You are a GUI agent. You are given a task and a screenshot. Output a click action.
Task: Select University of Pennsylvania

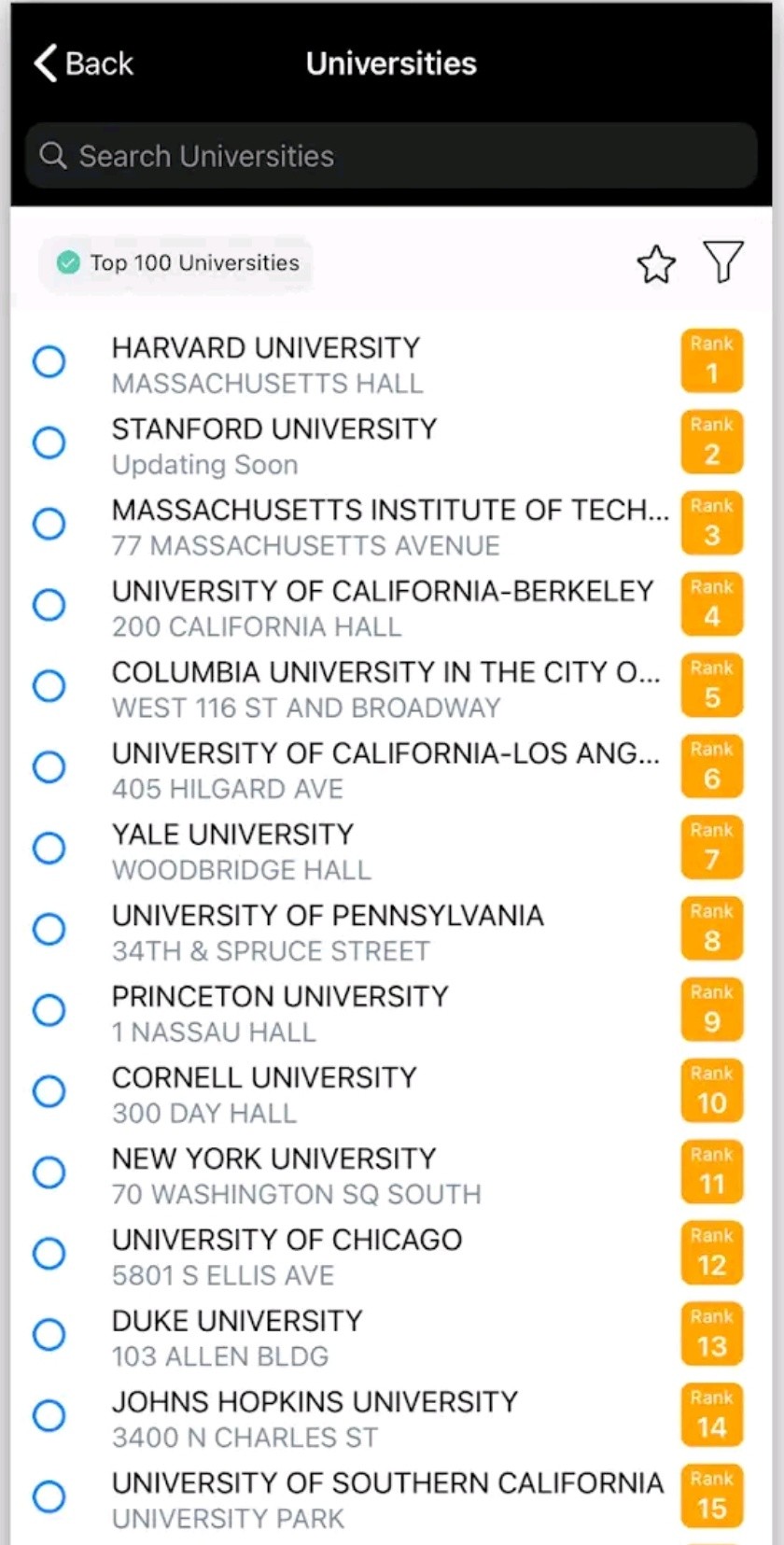click(49, 930)
